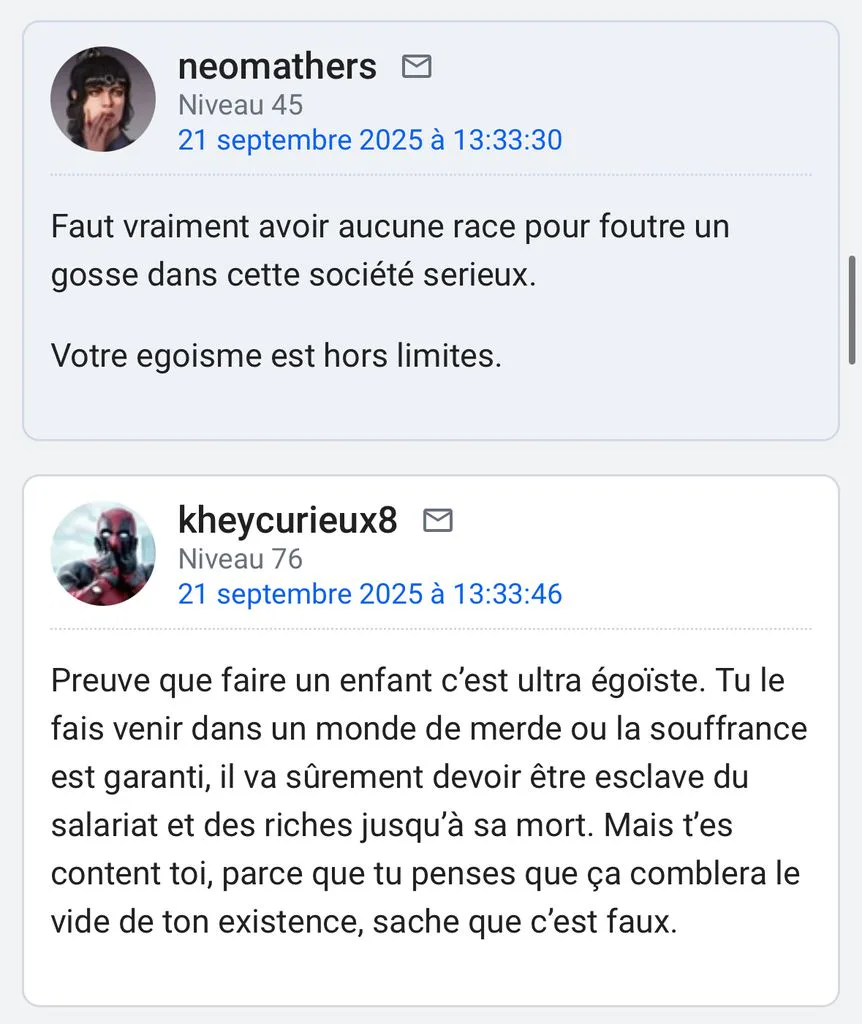The height and width of the screenshot is (1024, 862).
Task: Send a private message to neomathers
Action: [x=417, y=67]
